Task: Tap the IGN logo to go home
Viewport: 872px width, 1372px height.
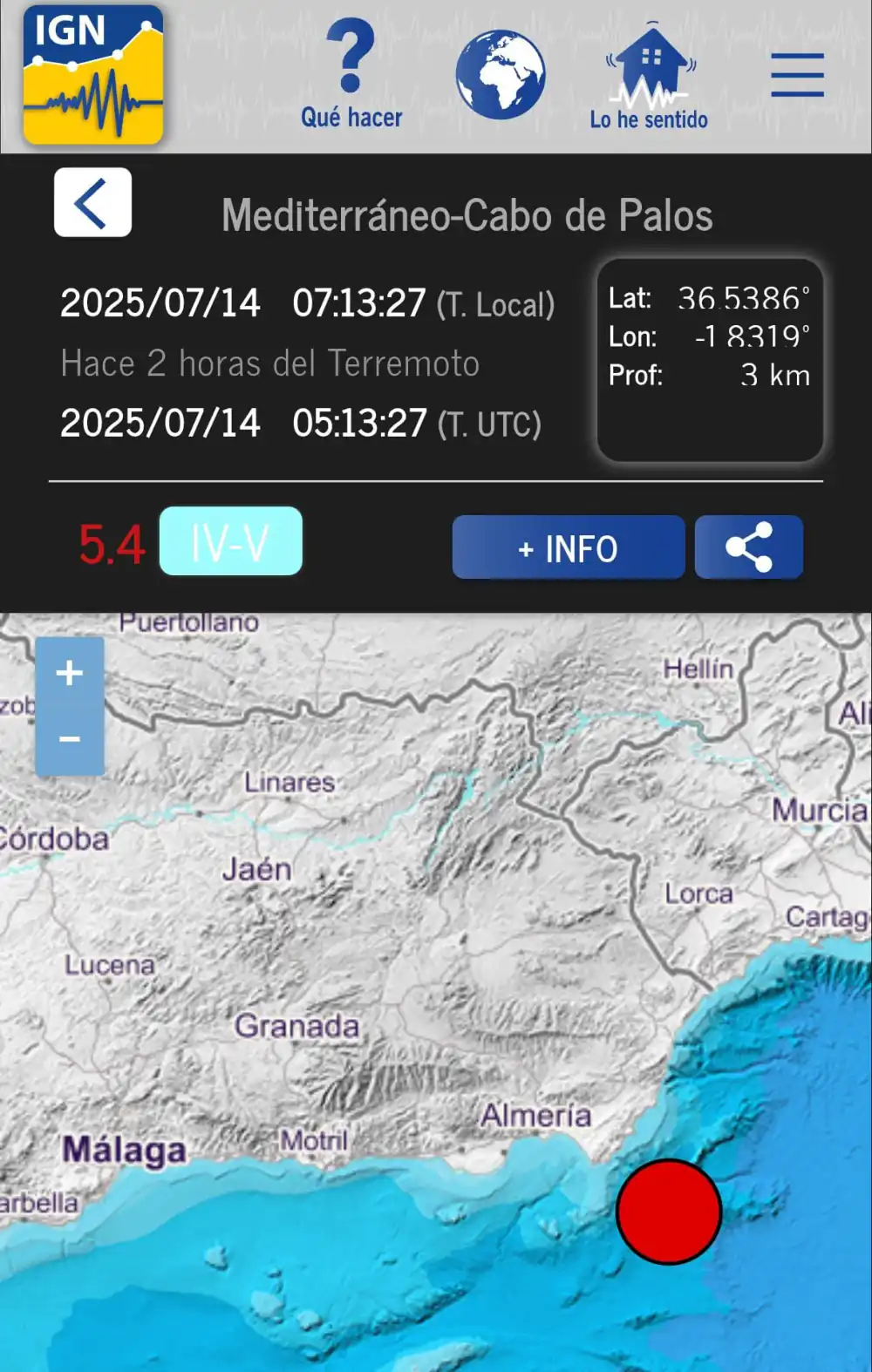Action: coord(93,75)
